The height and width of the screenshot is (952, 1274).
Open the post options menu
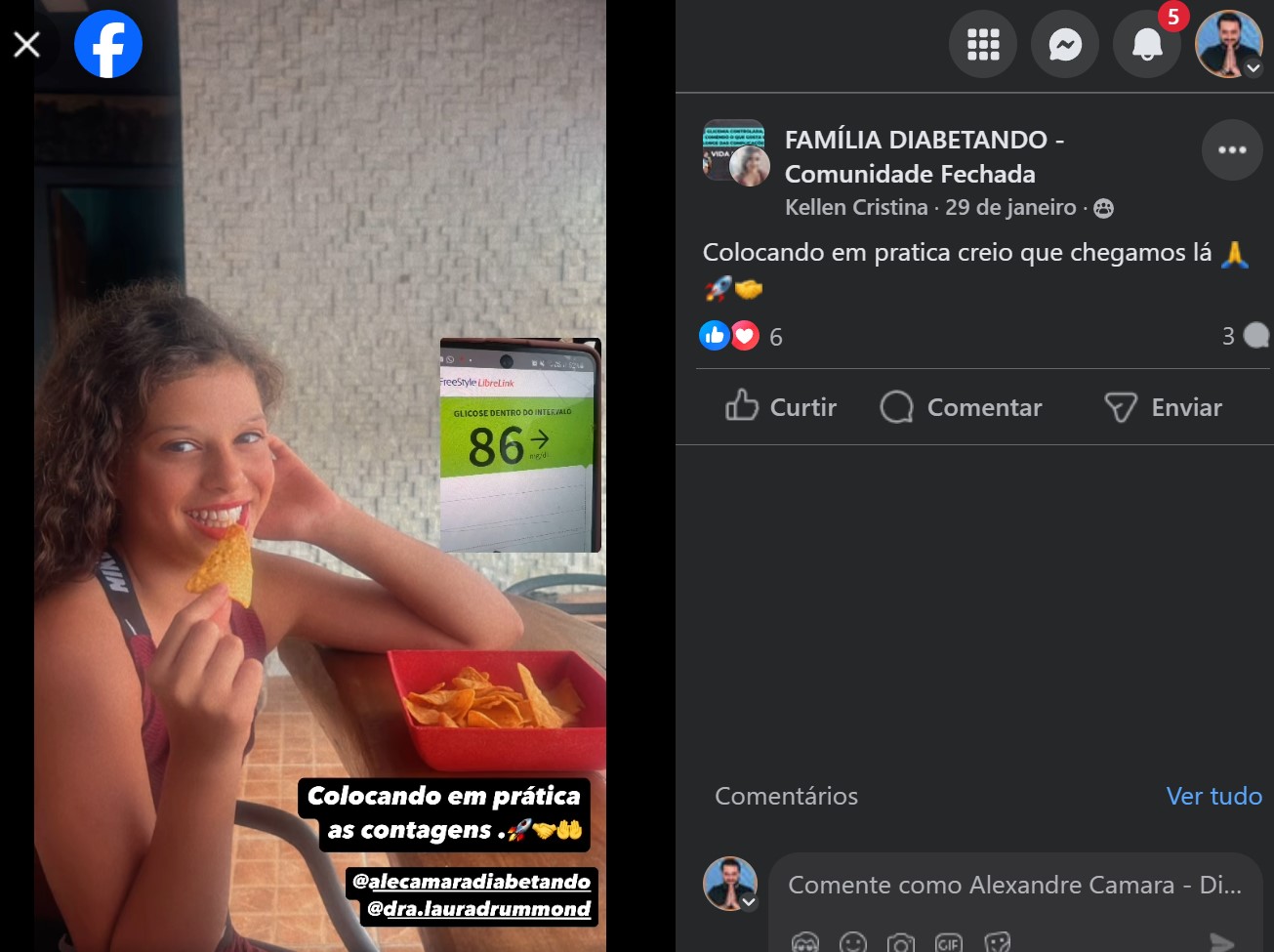[x=1231, y=150]
